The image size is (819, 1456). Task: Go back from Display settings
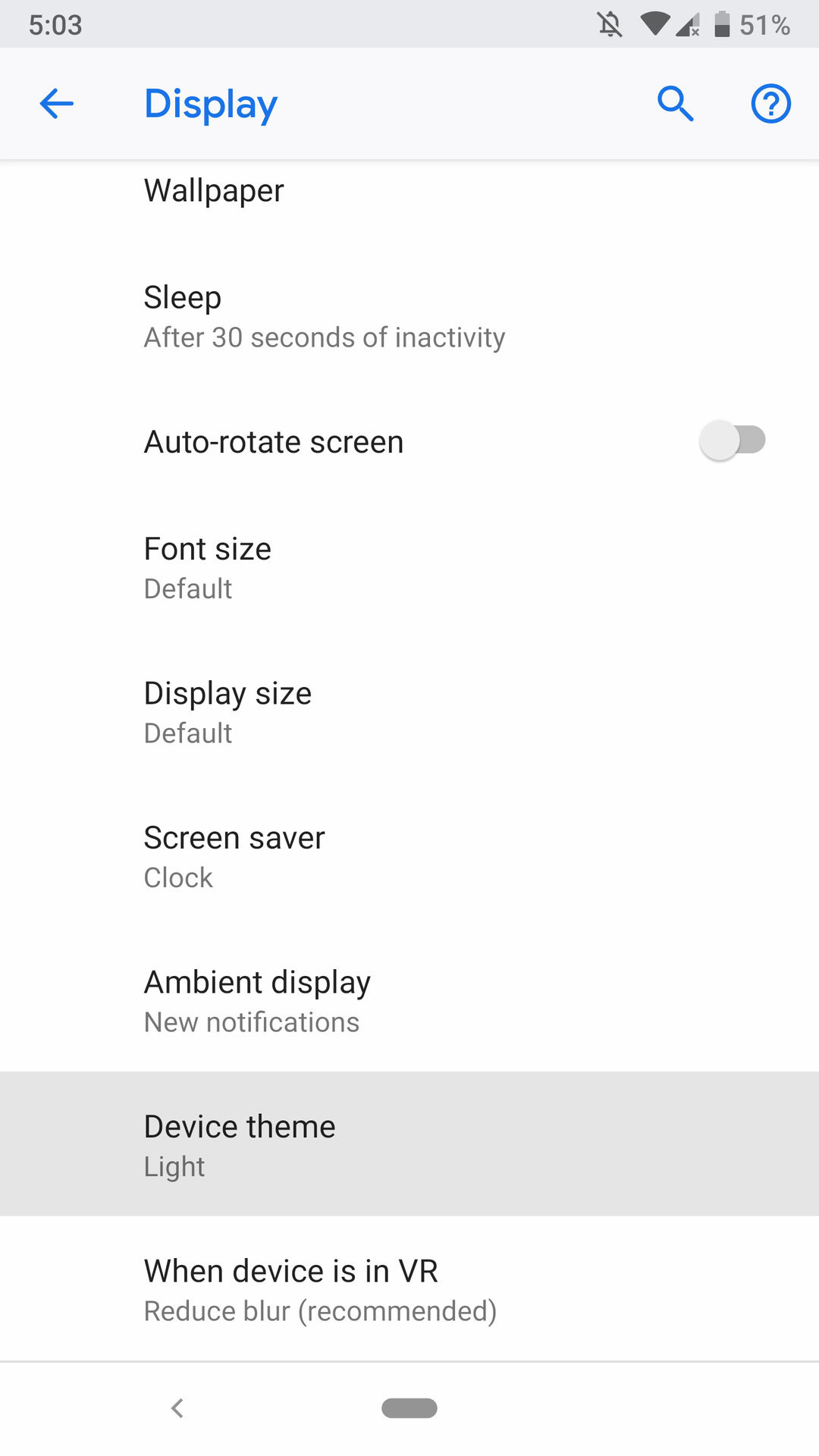click(57, 104)
